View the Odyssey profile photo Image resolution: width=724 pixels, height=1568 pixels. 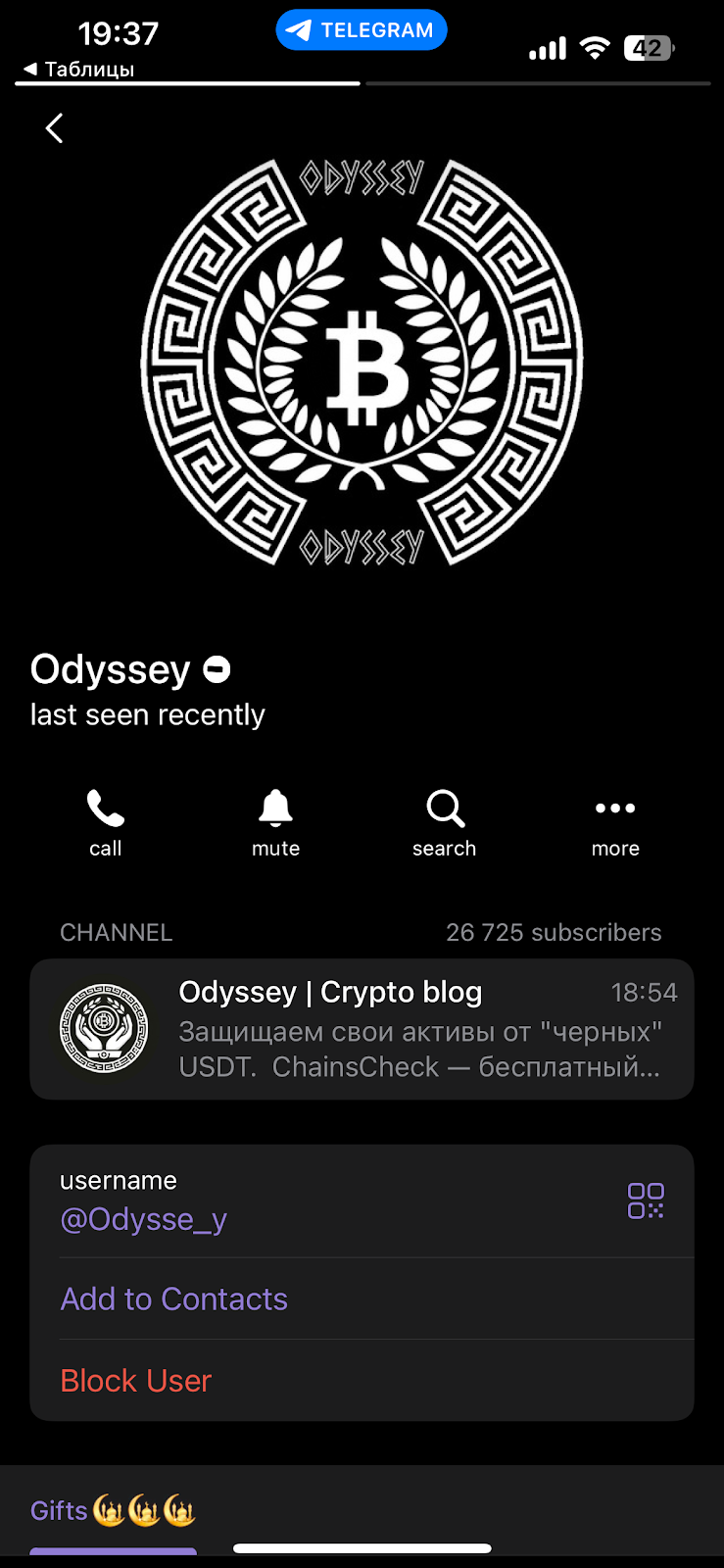pyautogui.click(x=362, y=363)
